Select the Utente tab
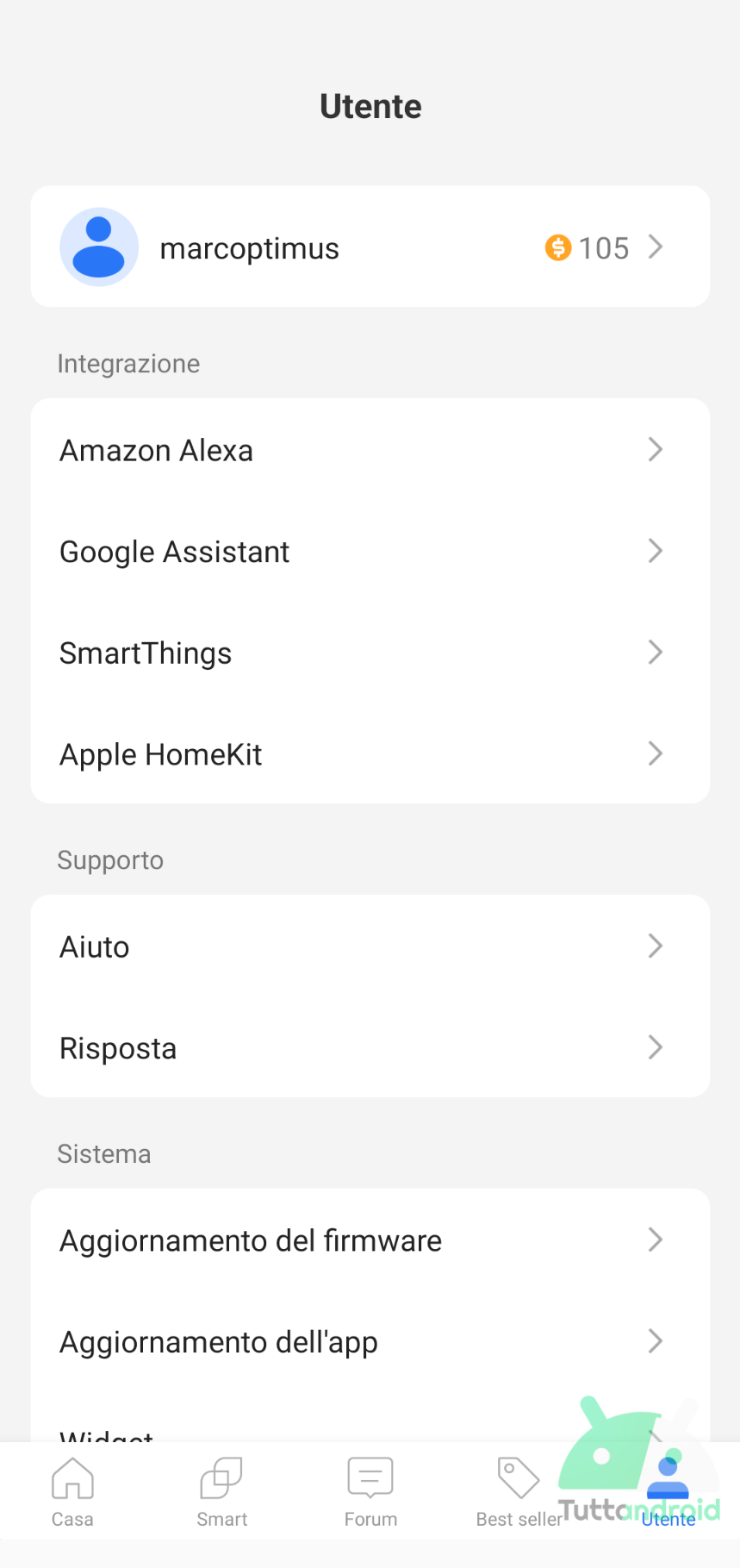Viewport: 740px width, 1568px height. tap(668, 1492)
